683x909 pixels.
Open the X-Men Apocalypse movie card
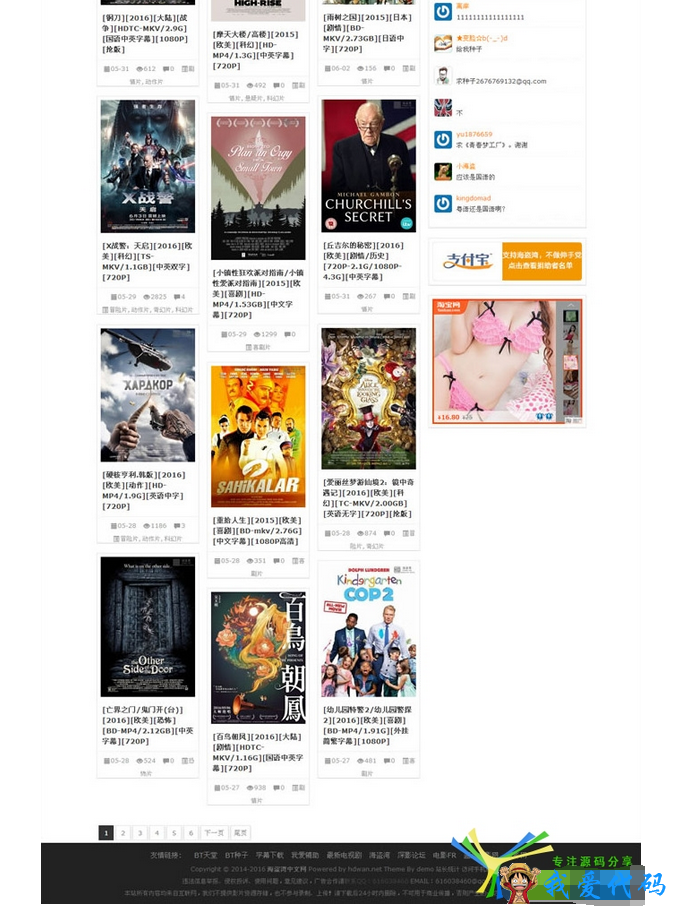(147, 166)
